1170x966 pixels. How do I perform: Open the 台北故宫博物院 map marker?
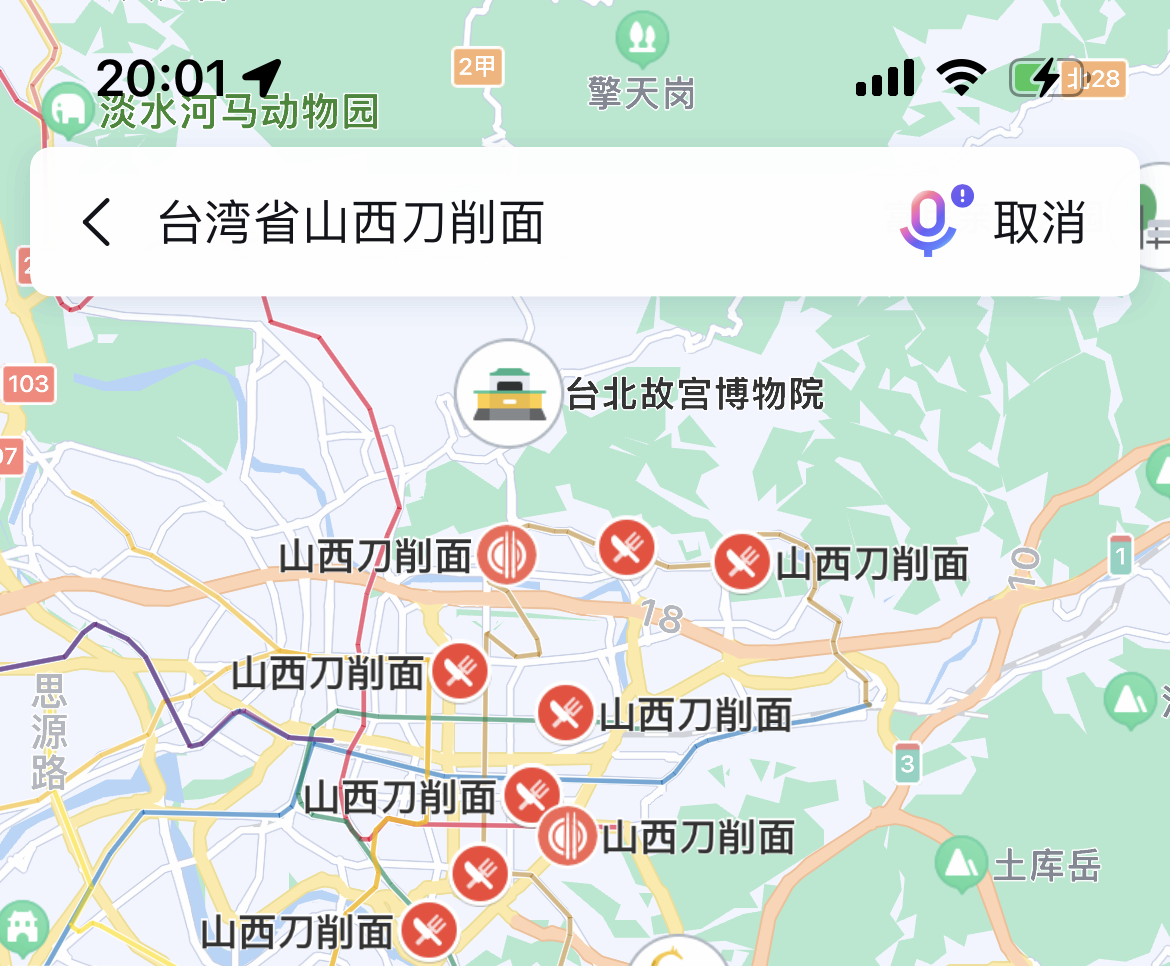coord(508,393)
